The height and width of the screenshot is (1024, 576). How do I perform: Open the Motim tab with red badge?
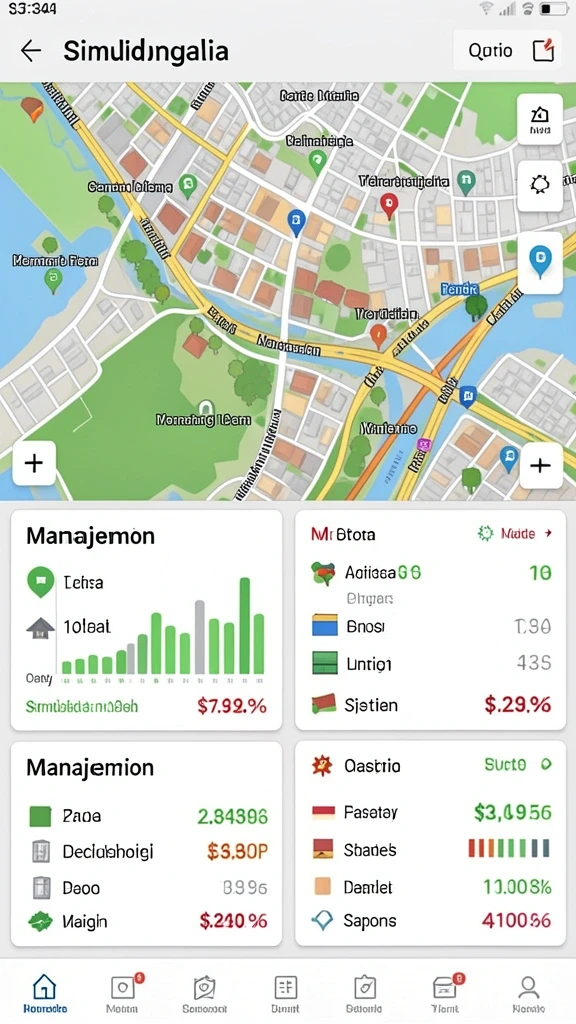click(x=123, y=993)
